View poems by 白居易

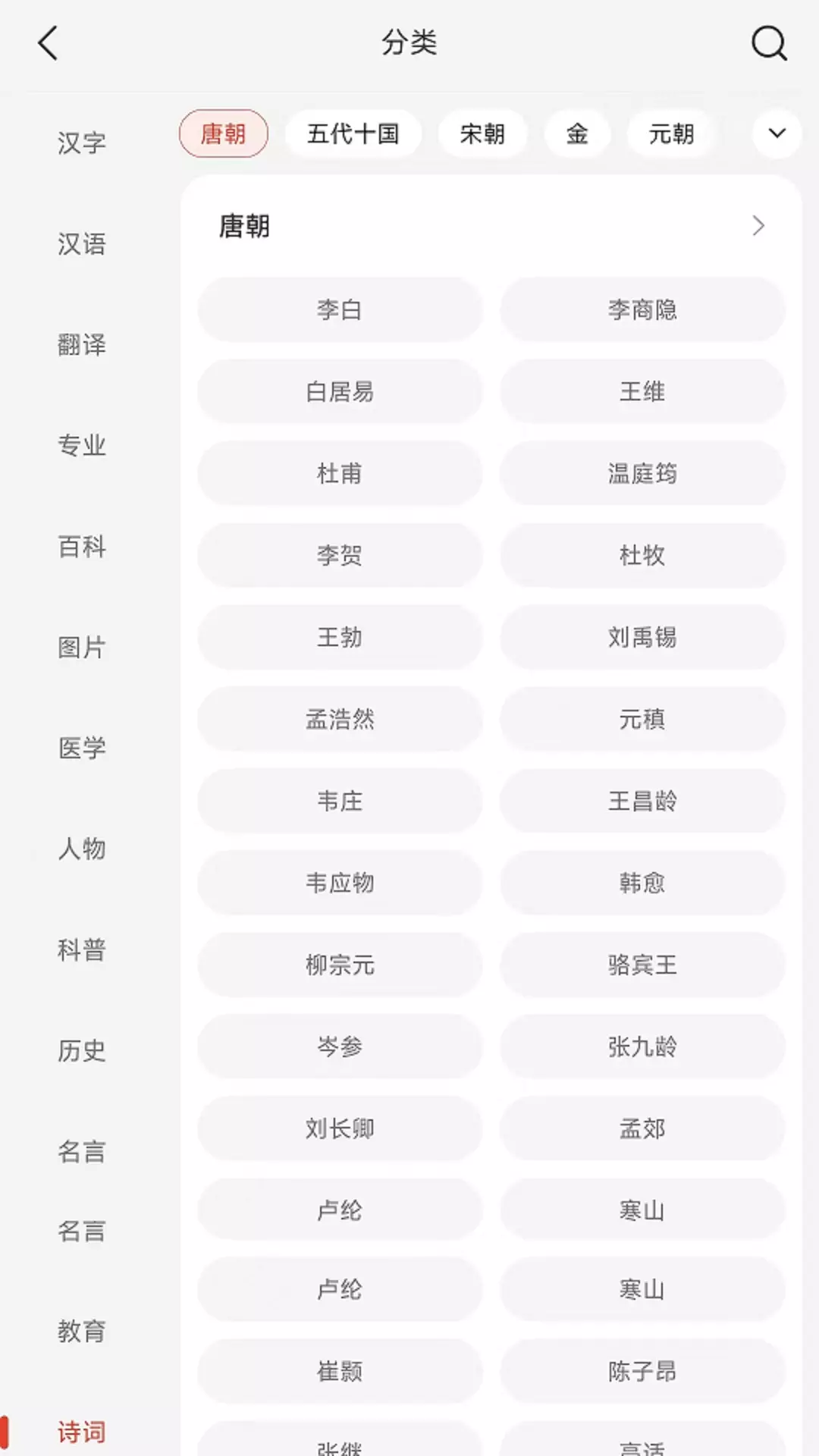[x=340, y=391]
